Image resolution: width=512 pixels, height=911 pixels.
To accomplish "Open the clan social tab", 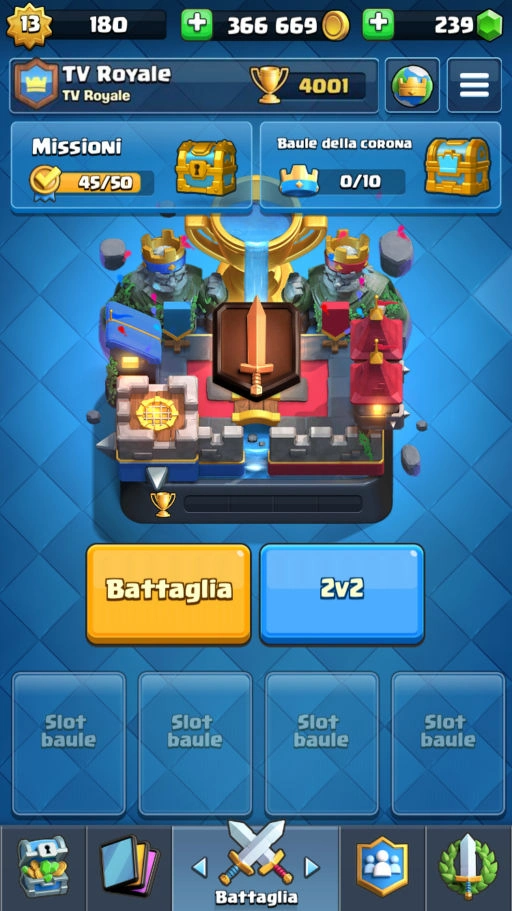I will [x=382, y=867].
